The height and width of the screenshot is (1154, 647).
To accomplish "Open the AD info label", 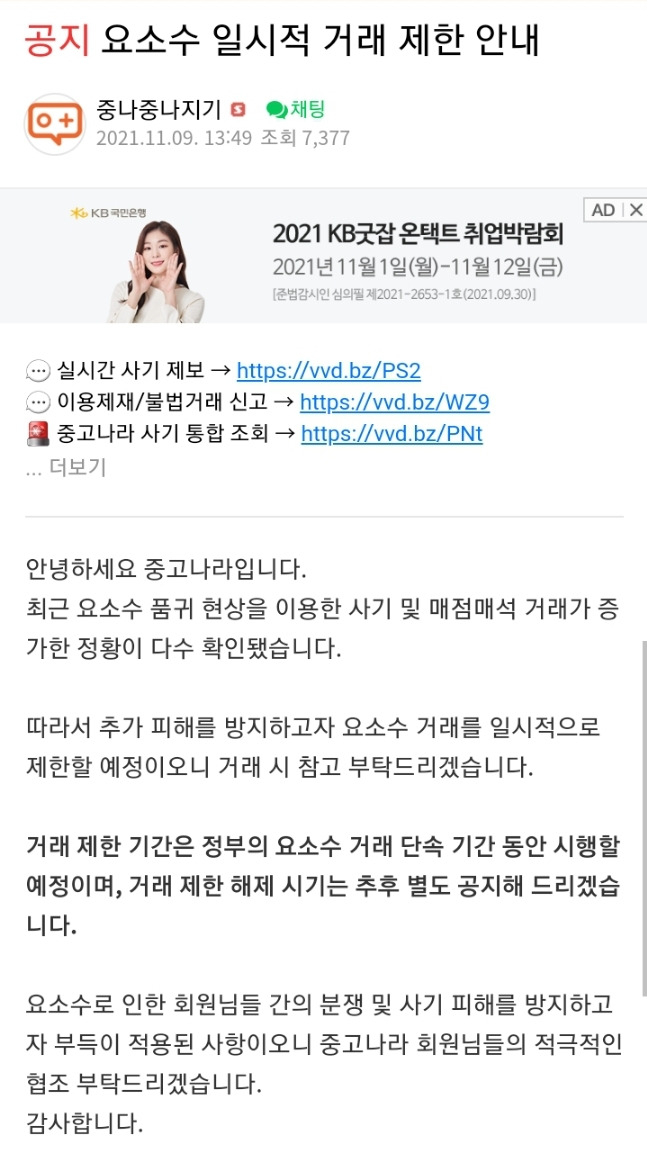I will (x=603, y=210).
